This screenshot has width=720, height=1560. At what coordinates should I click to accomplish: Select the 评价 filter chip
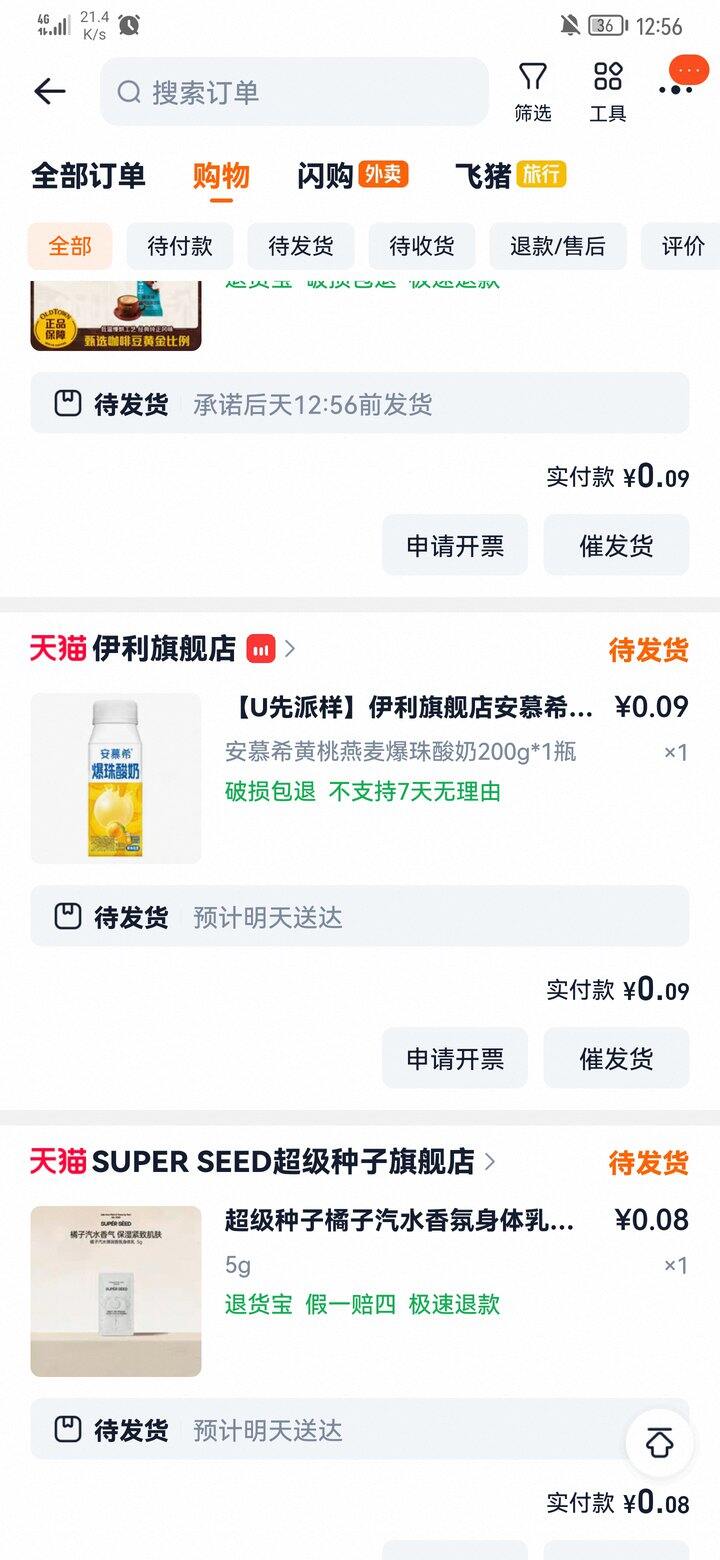pos(683,246)
